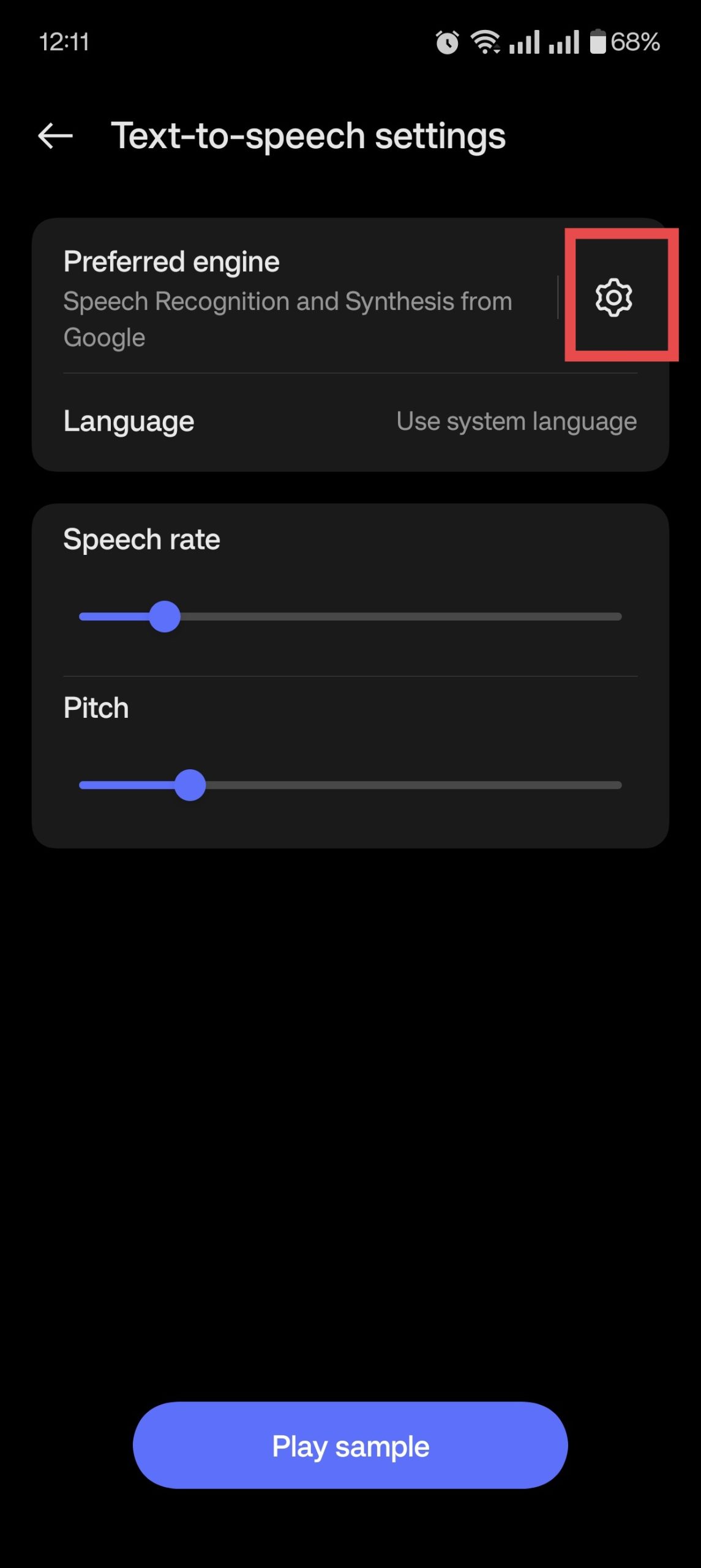Select the Preferred engine row
The height and width of the screenshot is (1568, 701).
pos(288,298)
